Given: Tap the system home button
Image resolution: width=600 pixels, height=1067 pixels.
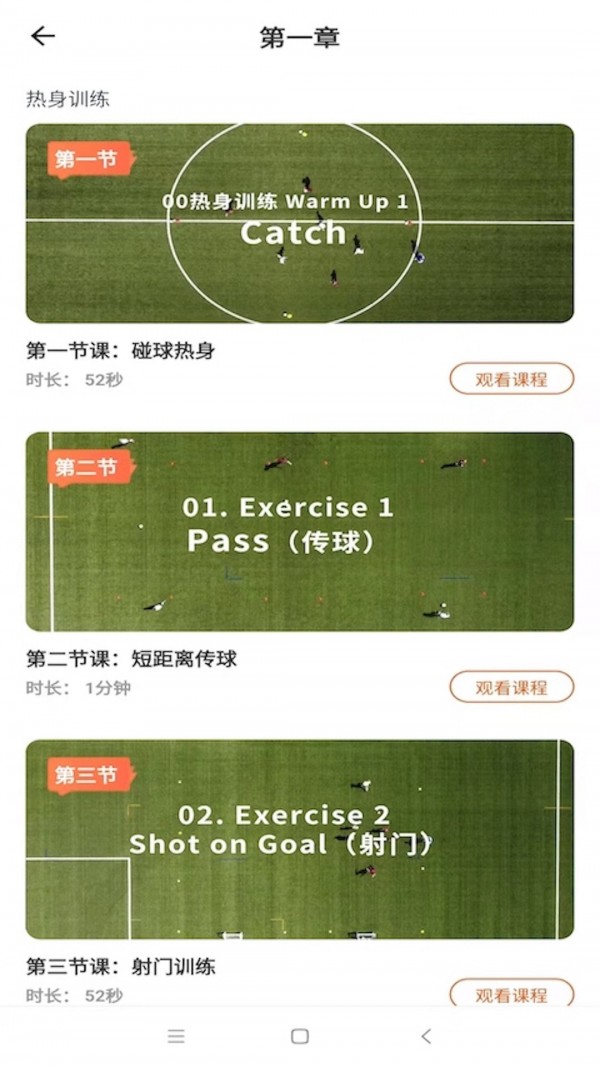Looking at the screenshot, I should tap(299, 1036).
